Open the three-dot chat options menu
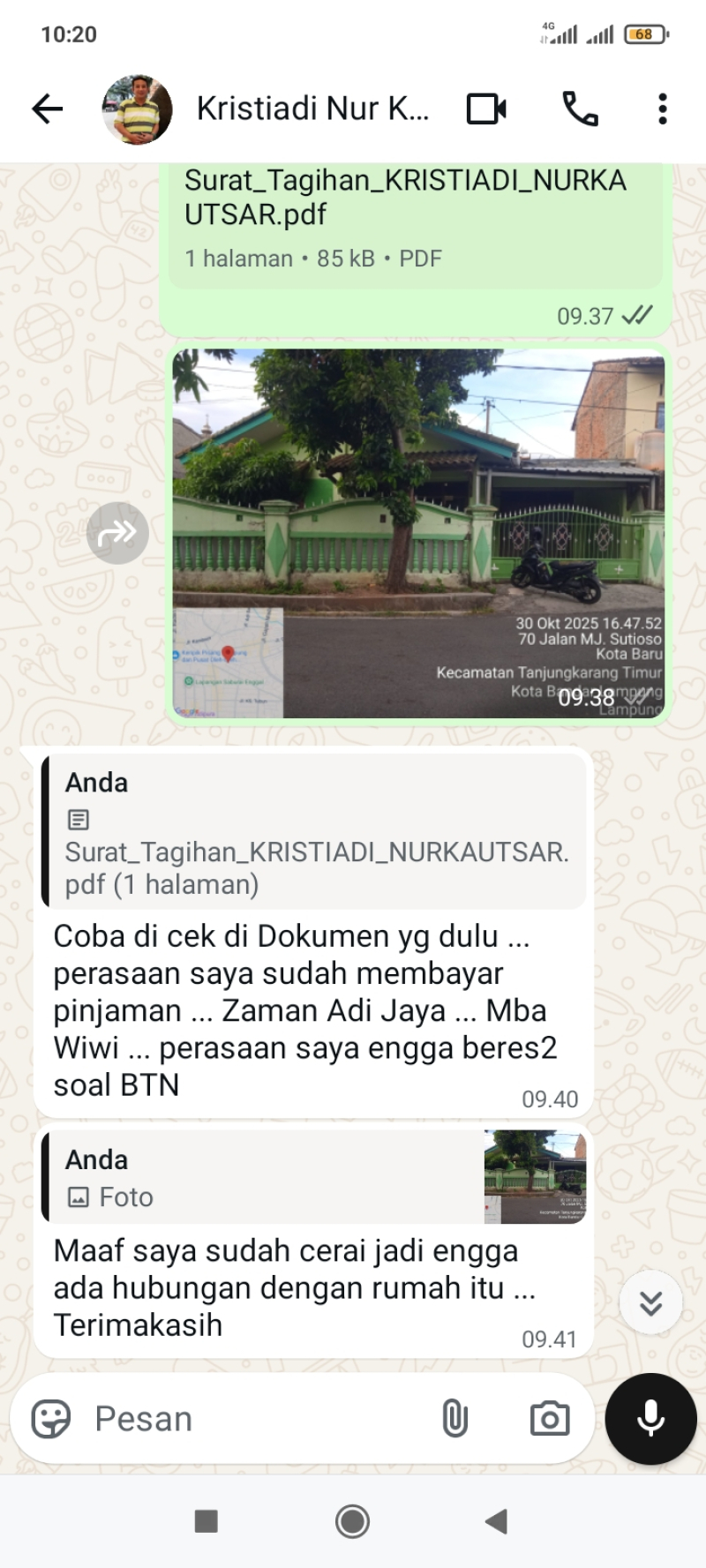 click(663, 108)
